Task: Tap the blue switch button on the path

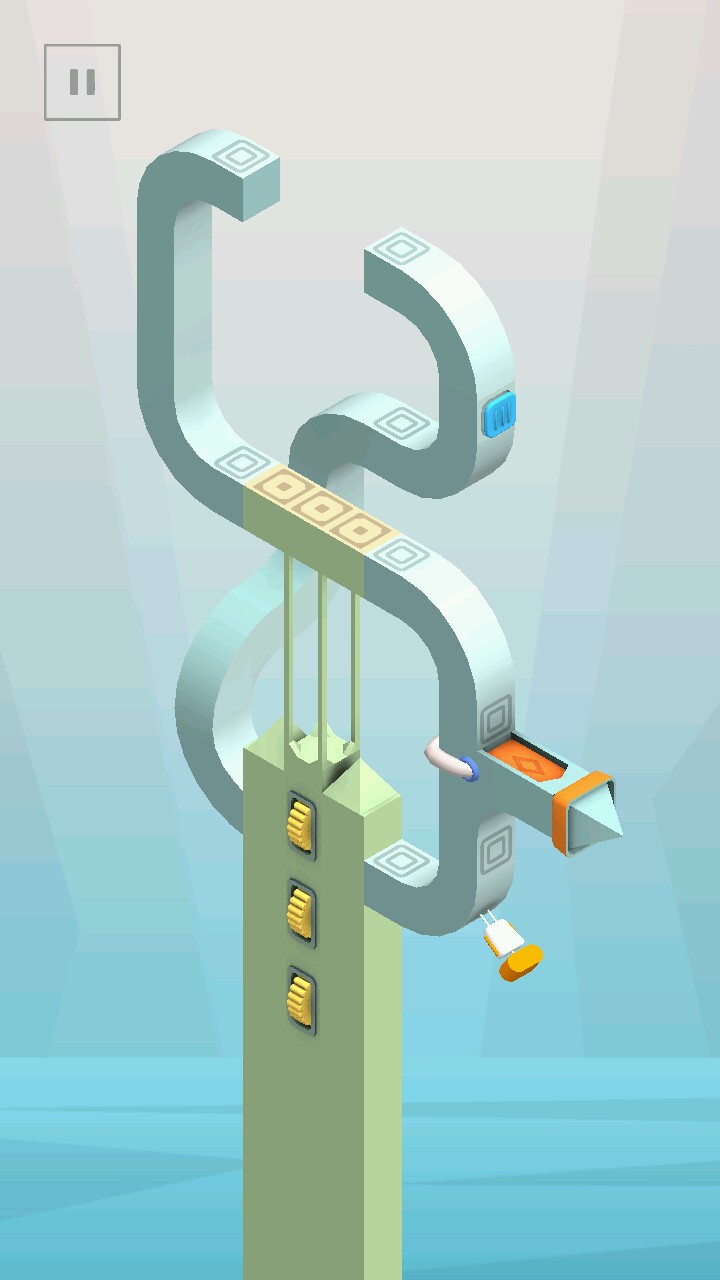Action: pyautogui.click(x=499, y=414)
